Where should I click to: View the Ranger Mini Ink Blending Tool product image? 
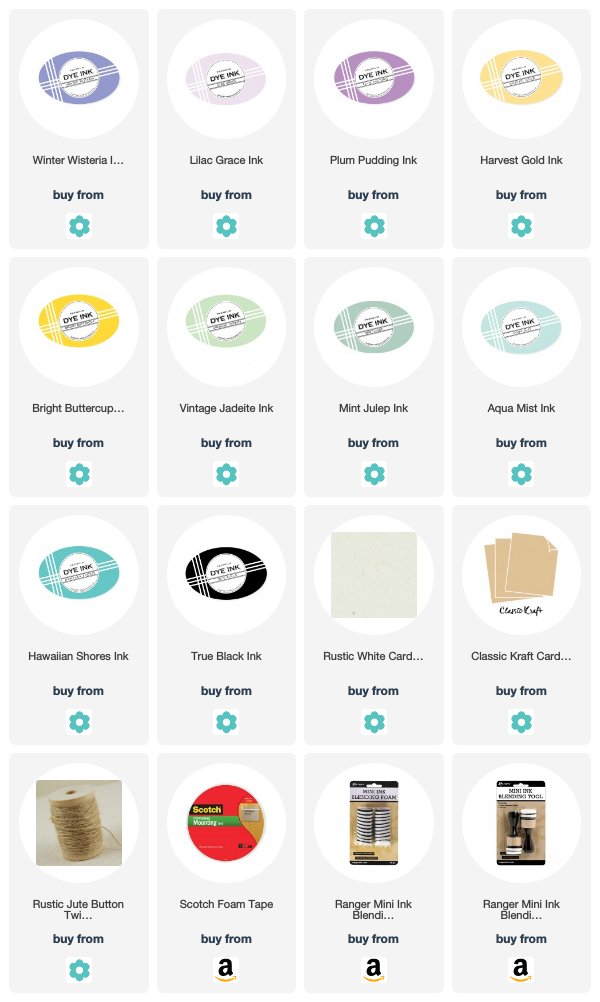click(521, 822)
